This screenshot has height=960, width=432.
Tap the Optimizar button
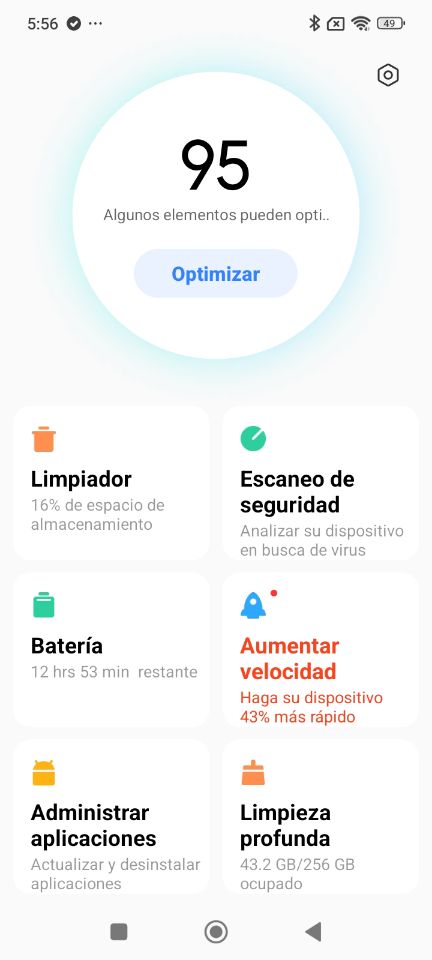coord(215,274)
